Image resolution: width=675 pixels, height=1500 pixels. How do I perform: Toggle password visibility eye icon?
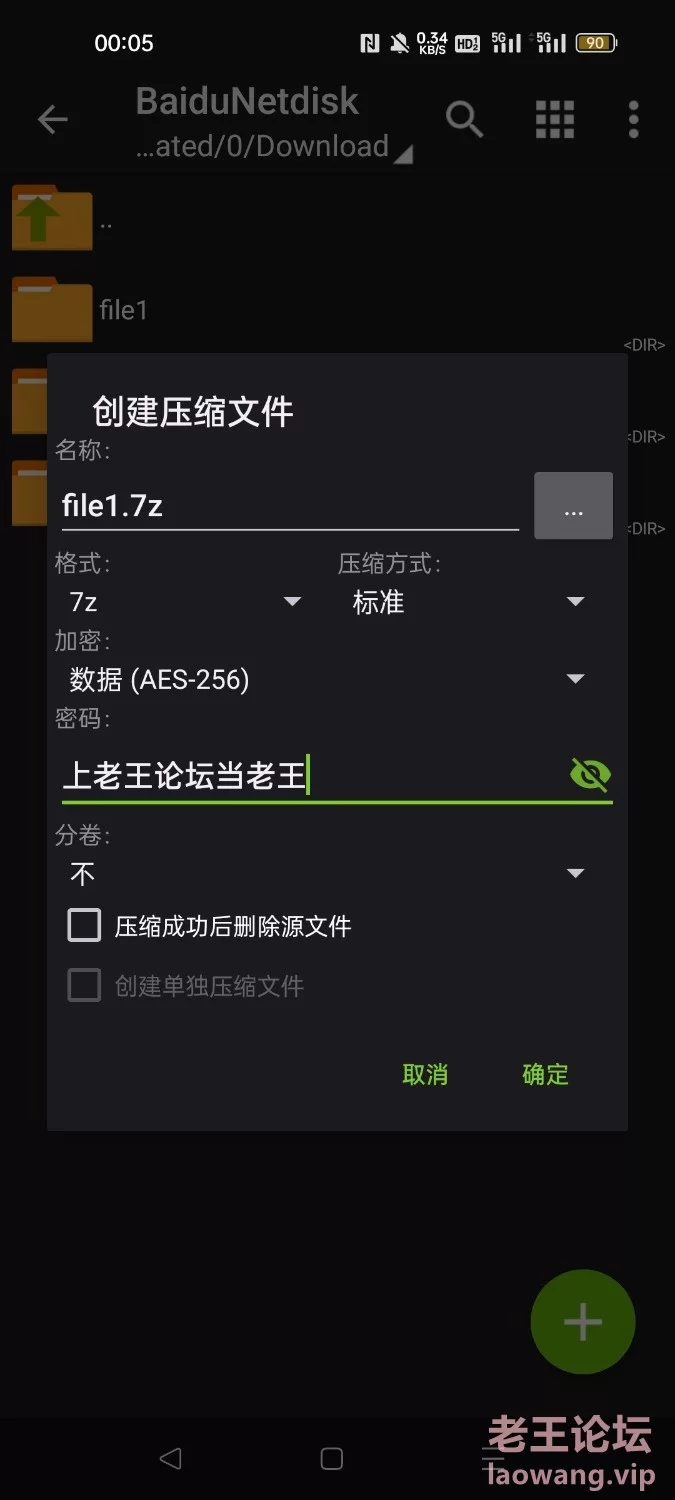click(x=590, y=775)
